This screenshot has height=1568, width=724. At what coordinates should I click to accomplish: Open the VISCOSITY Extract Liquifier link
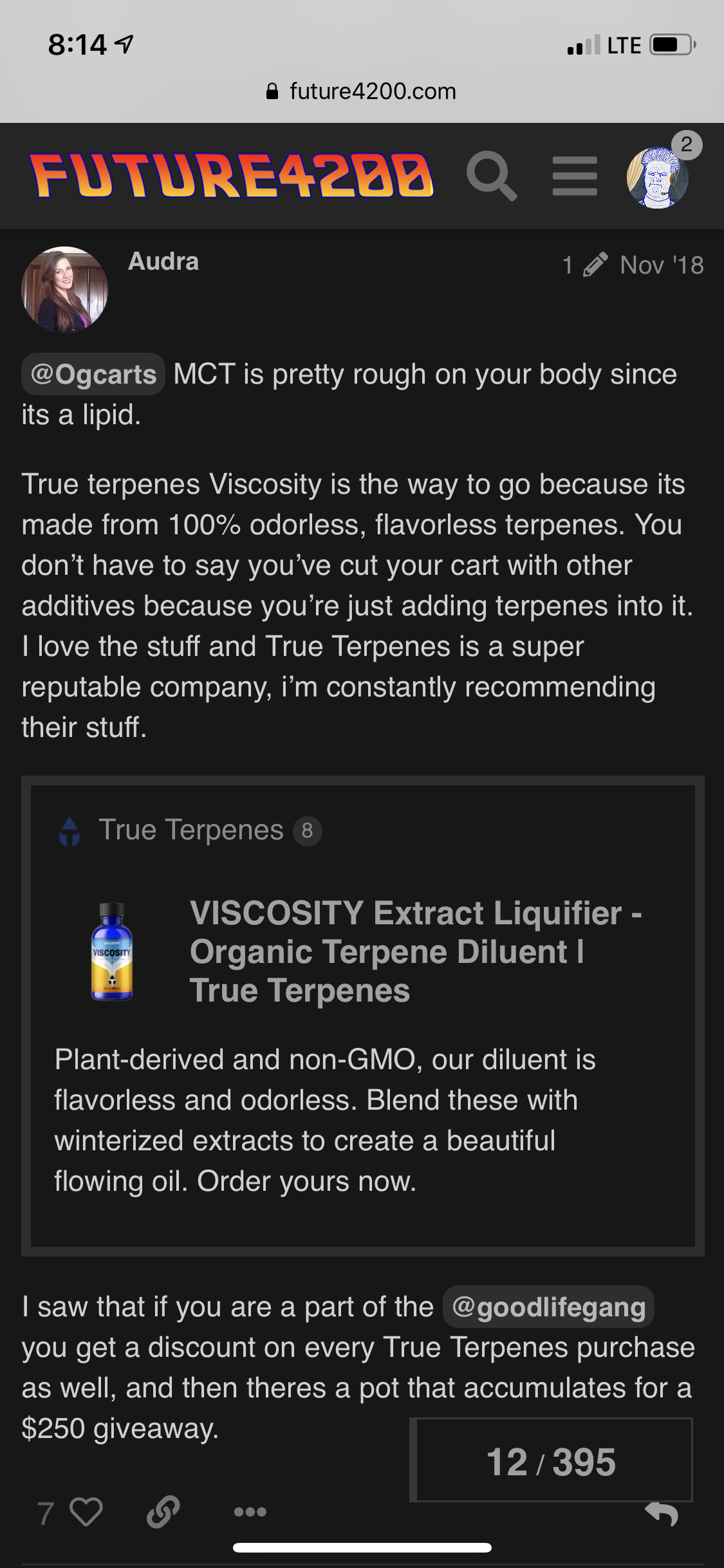[x=416, y=951]
